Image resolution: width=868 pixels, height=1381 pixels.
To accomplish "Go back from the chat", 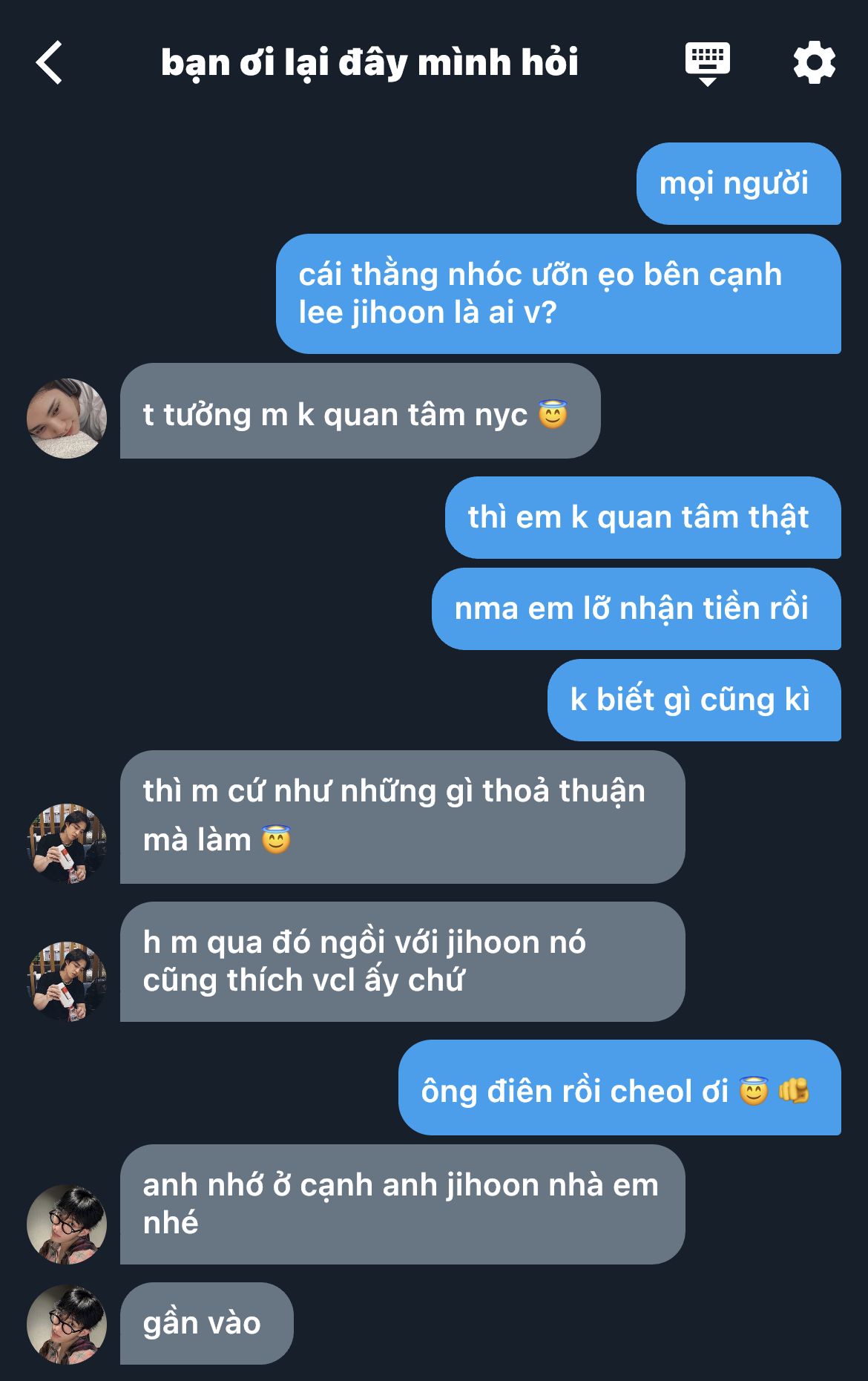I will [50, 62].
